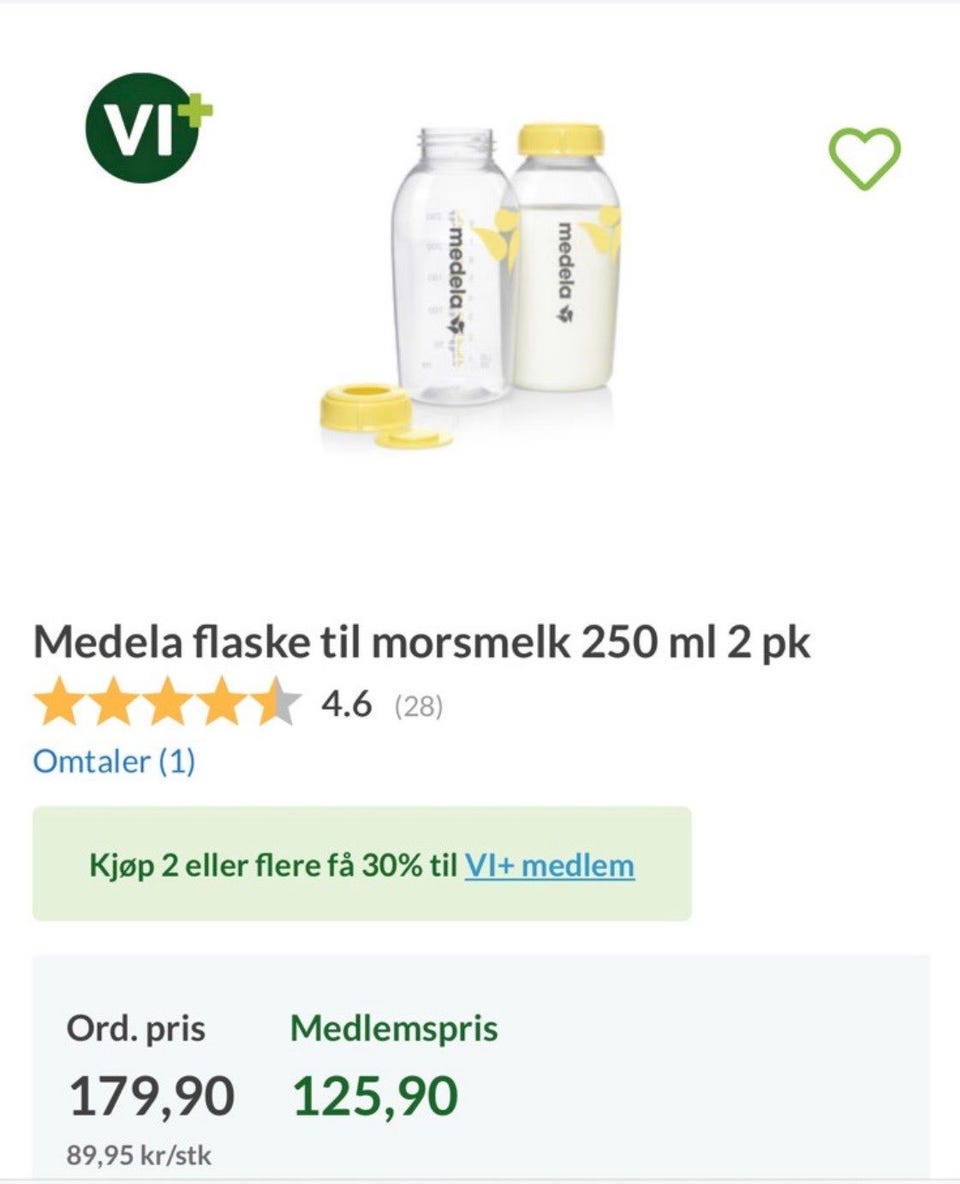The width and height of the screenshot is (960, 1184).
Task: Click the Ord. pris label
Action: [x=137, y=1028]
